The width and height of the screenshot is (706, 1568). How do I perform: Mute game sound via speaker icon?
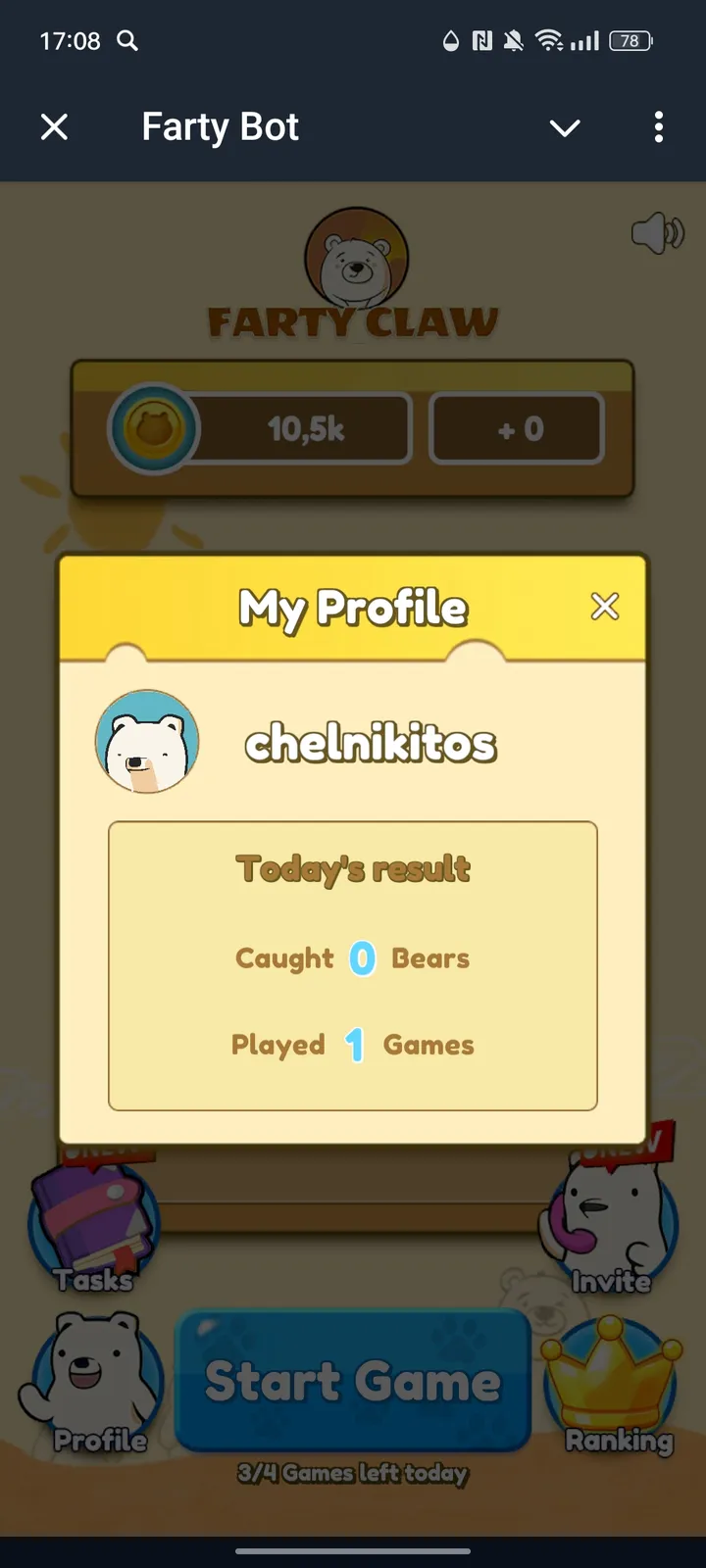[658, 232]
